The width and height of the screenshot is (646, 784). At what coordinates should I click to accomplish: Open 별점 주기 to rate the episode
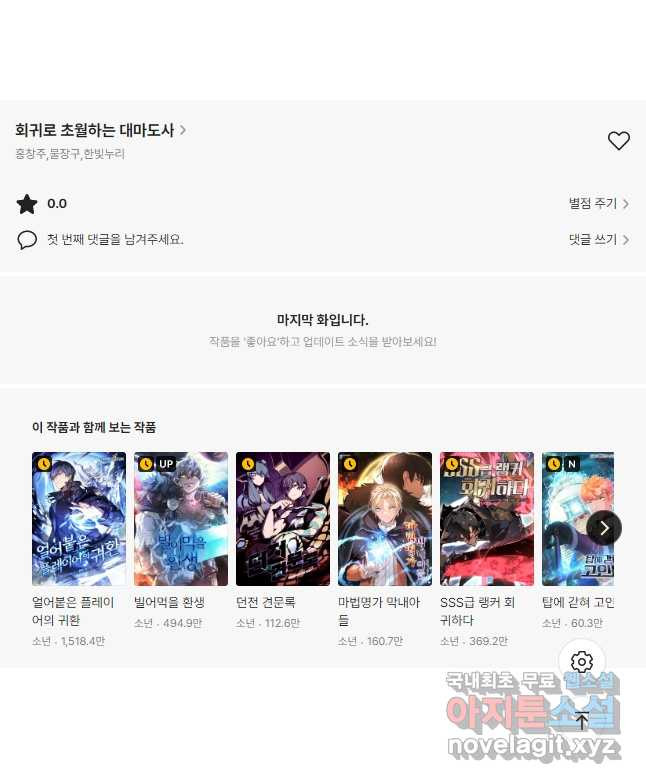tap(598, 204)
